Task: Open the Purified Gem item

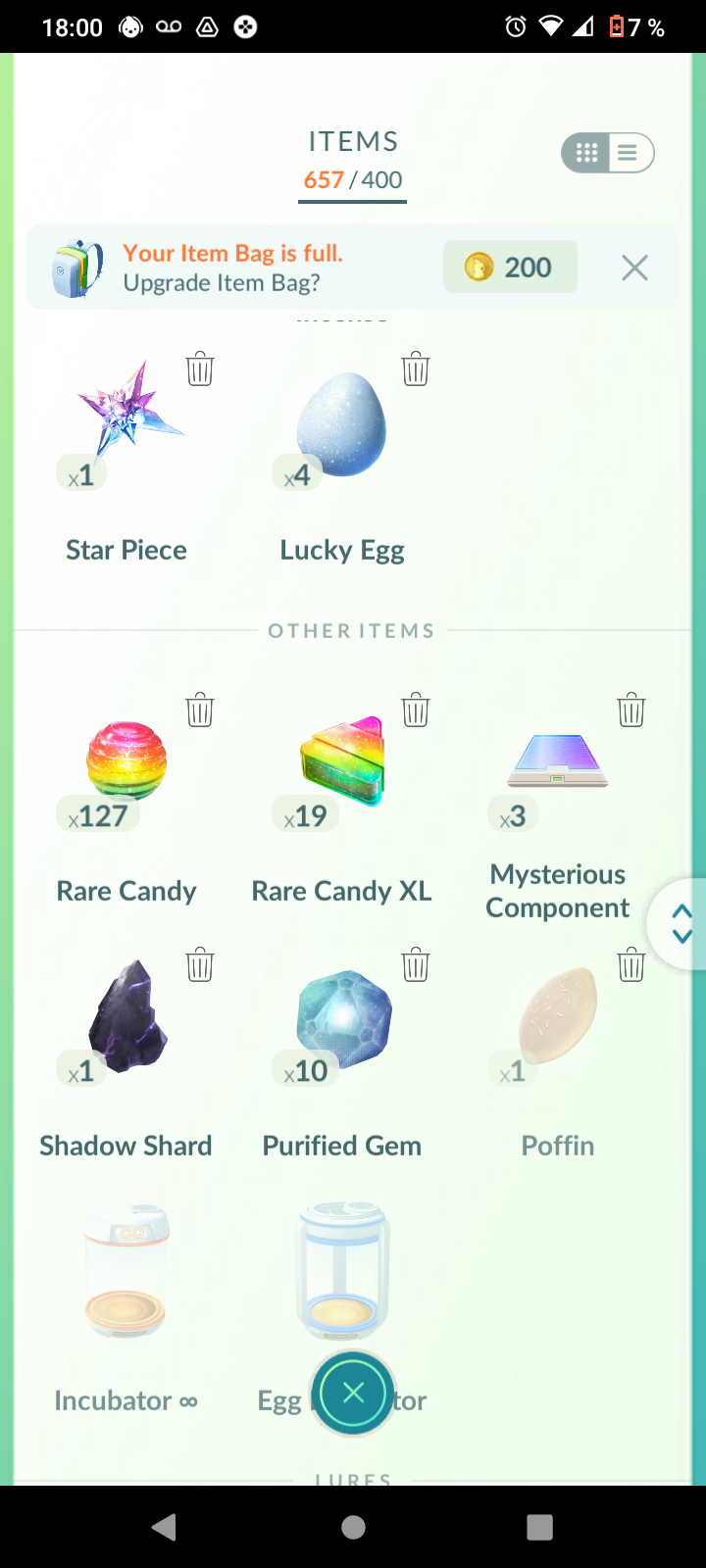Action: 342,1019
